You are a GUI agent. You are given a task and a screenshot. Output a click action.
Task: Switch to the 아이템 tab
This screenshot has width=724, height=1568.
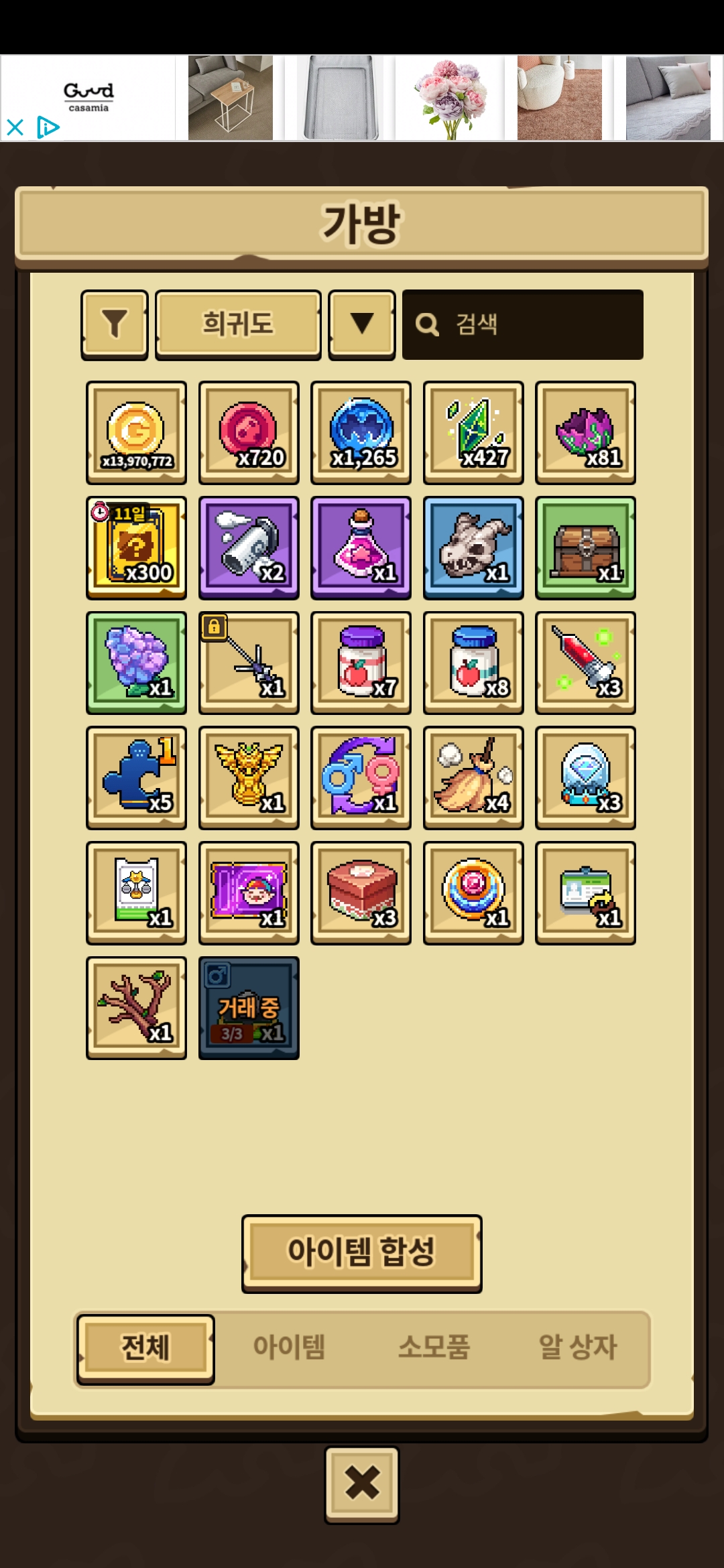click(289, 1348)
